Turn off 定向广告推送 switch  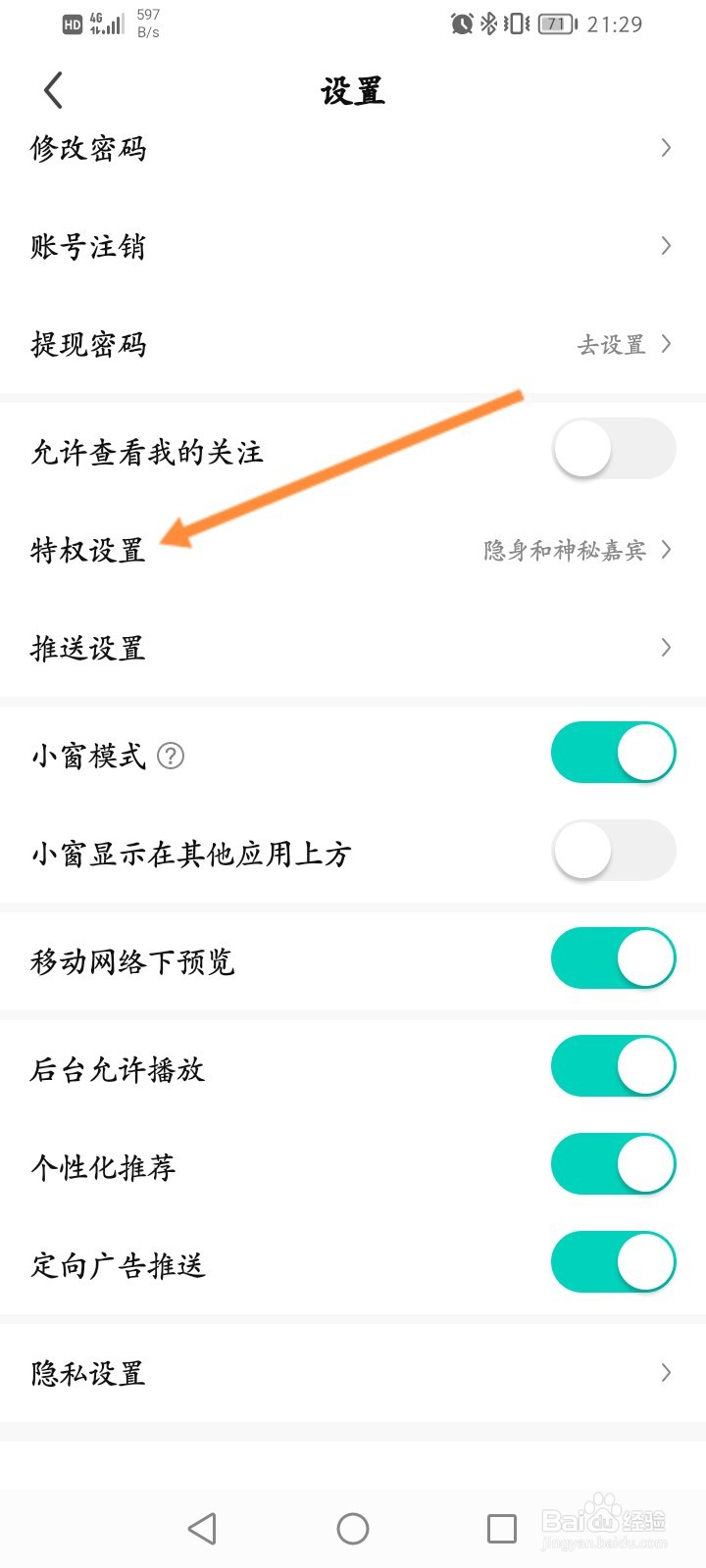[x=614, y=1263]
